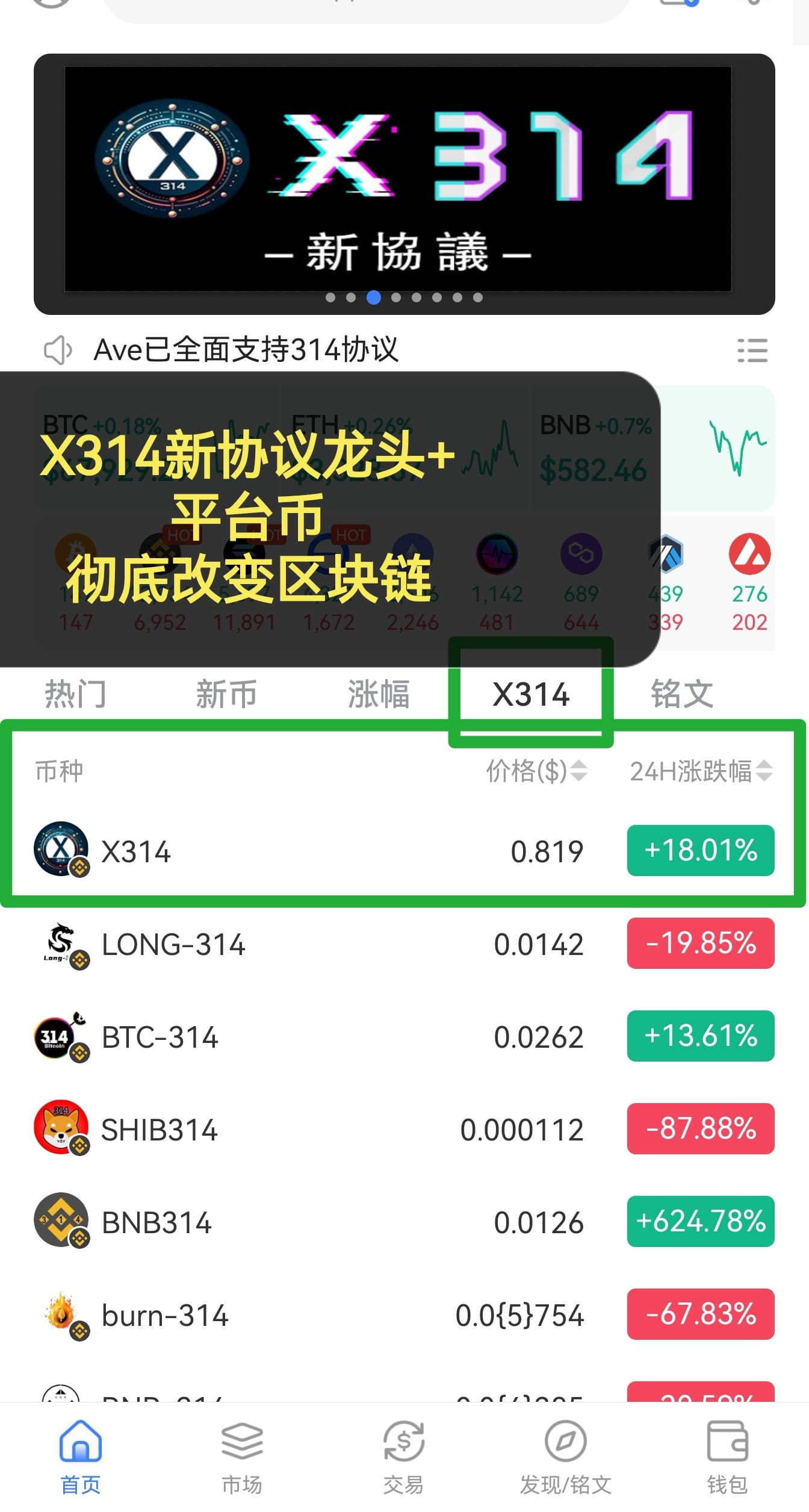Switch to the 铭文 tab
809x1512 pixels.
[681, 694]
